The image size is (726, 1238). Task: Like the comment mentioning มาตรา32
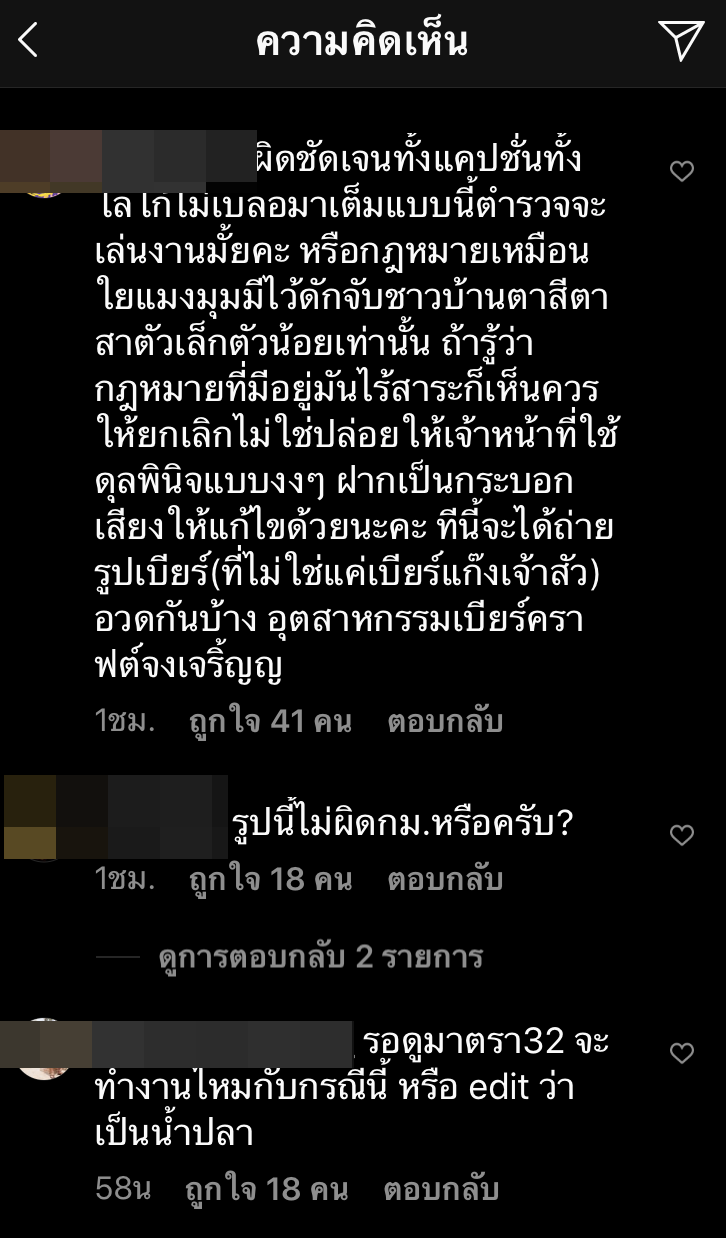pyautogui.click(x=682, y=1052)
